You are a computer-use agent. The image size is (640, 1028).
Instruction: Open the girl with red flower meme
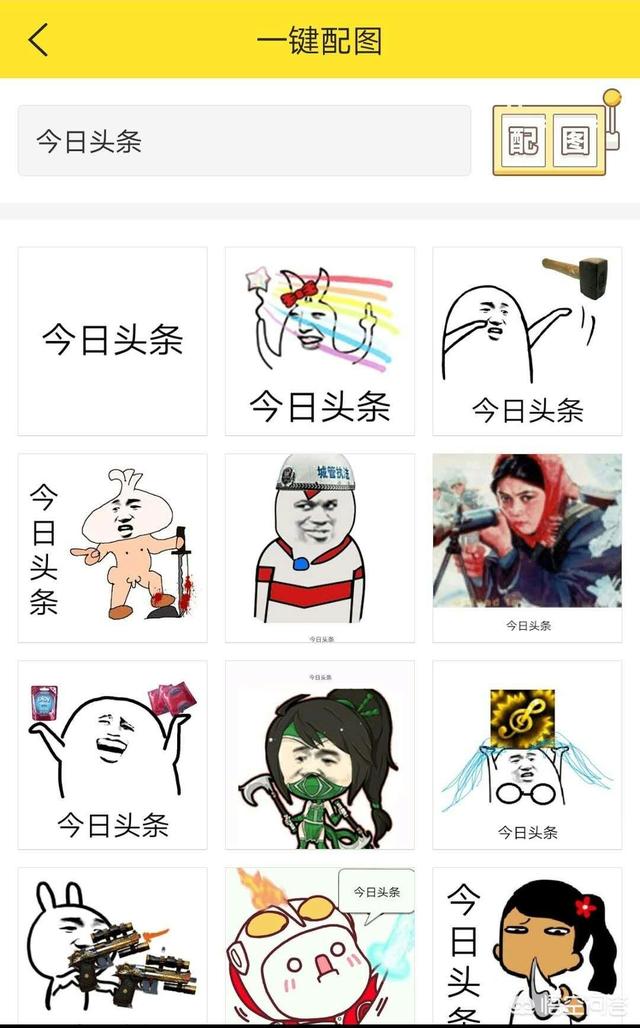click(527, 945)
